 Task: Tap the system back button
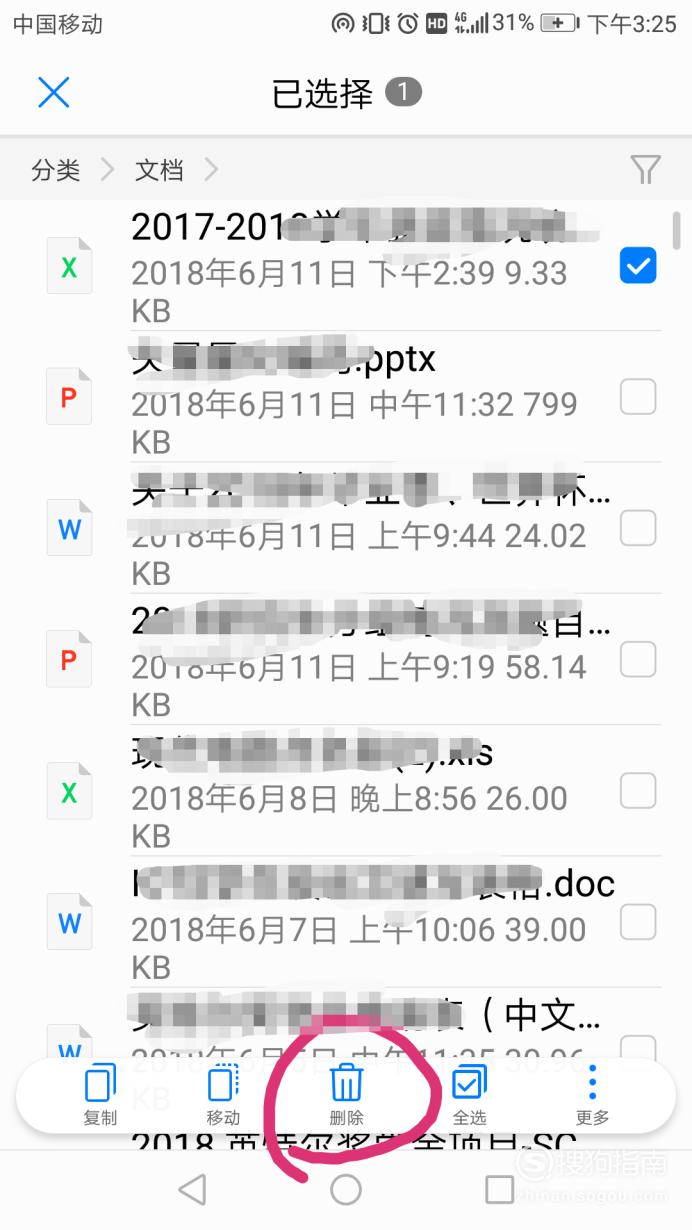click(x=192, y=1189)
